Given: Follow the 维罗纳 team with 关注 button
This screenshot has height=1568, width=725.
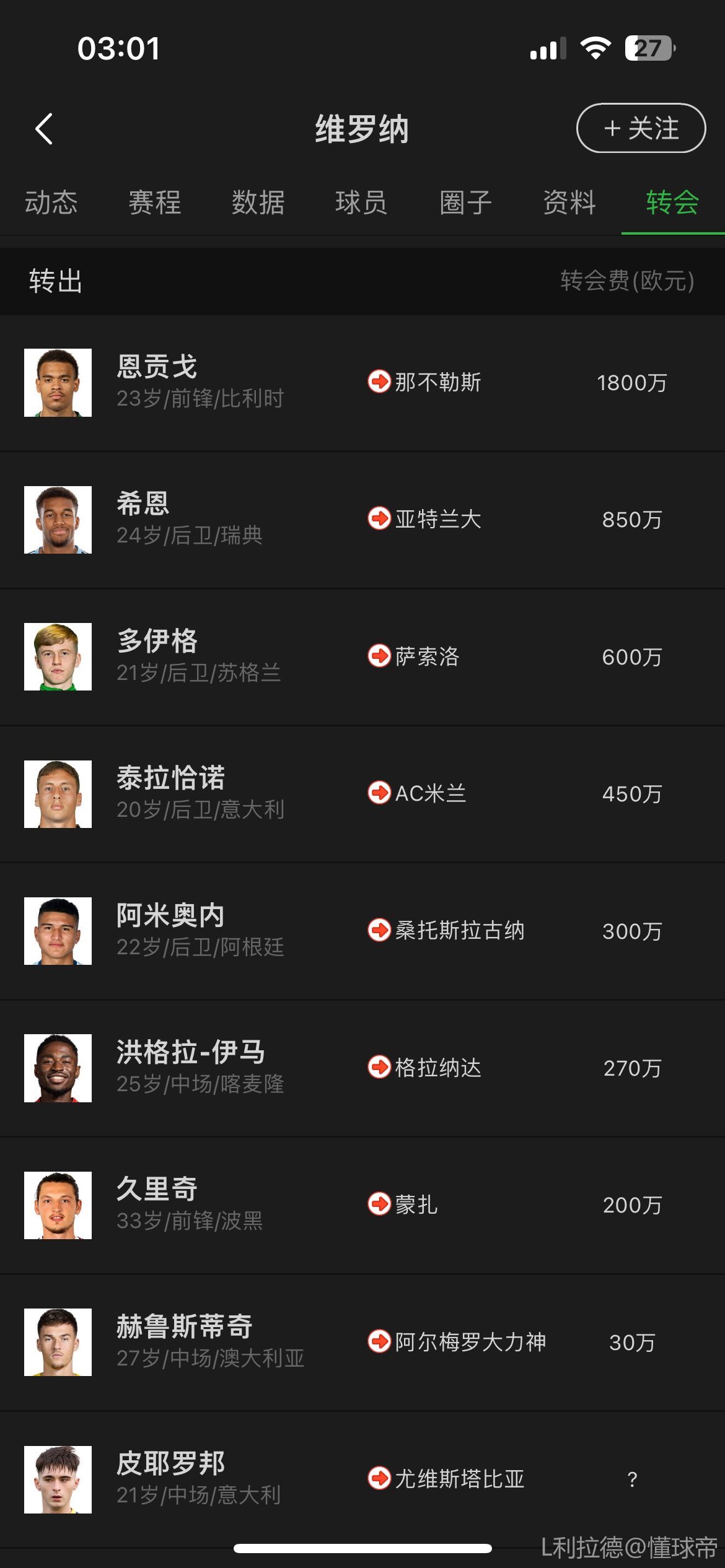Looking at the screenshot, I should 641,128.
